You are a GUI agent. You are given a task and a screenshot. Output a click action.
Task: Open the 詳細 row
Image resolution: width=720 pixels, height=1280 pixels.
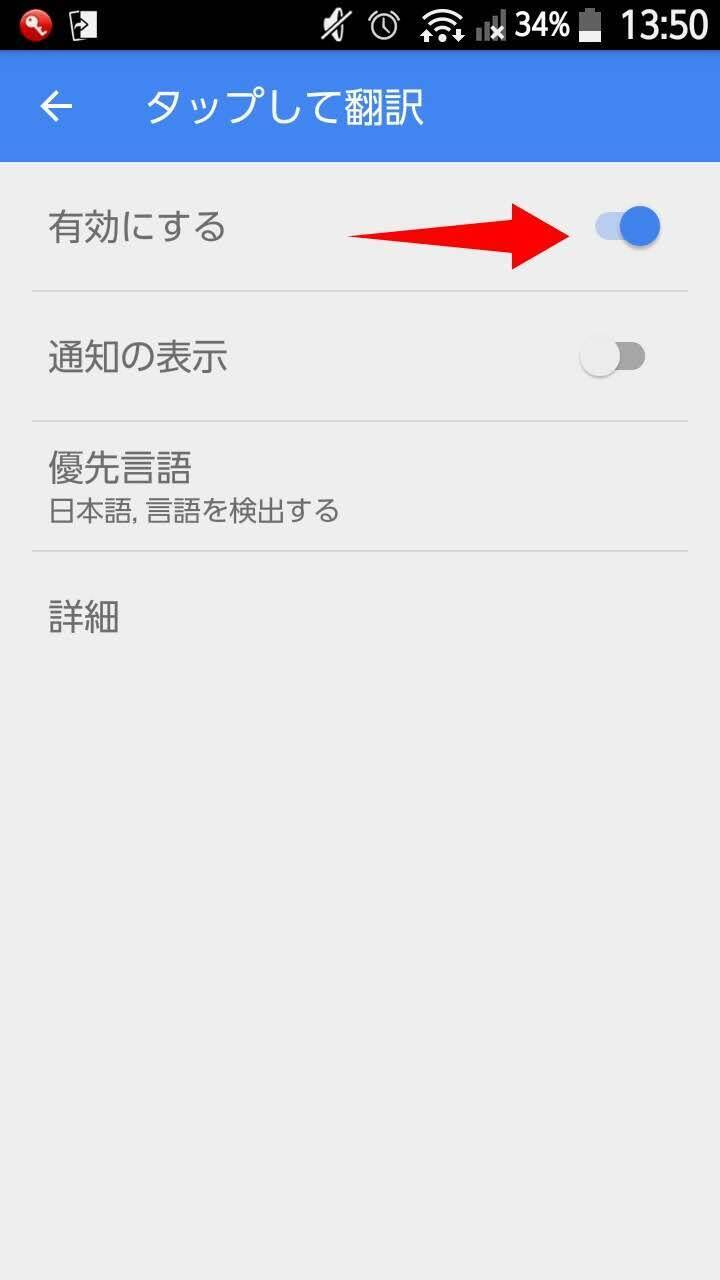click(x=360, y=616)
